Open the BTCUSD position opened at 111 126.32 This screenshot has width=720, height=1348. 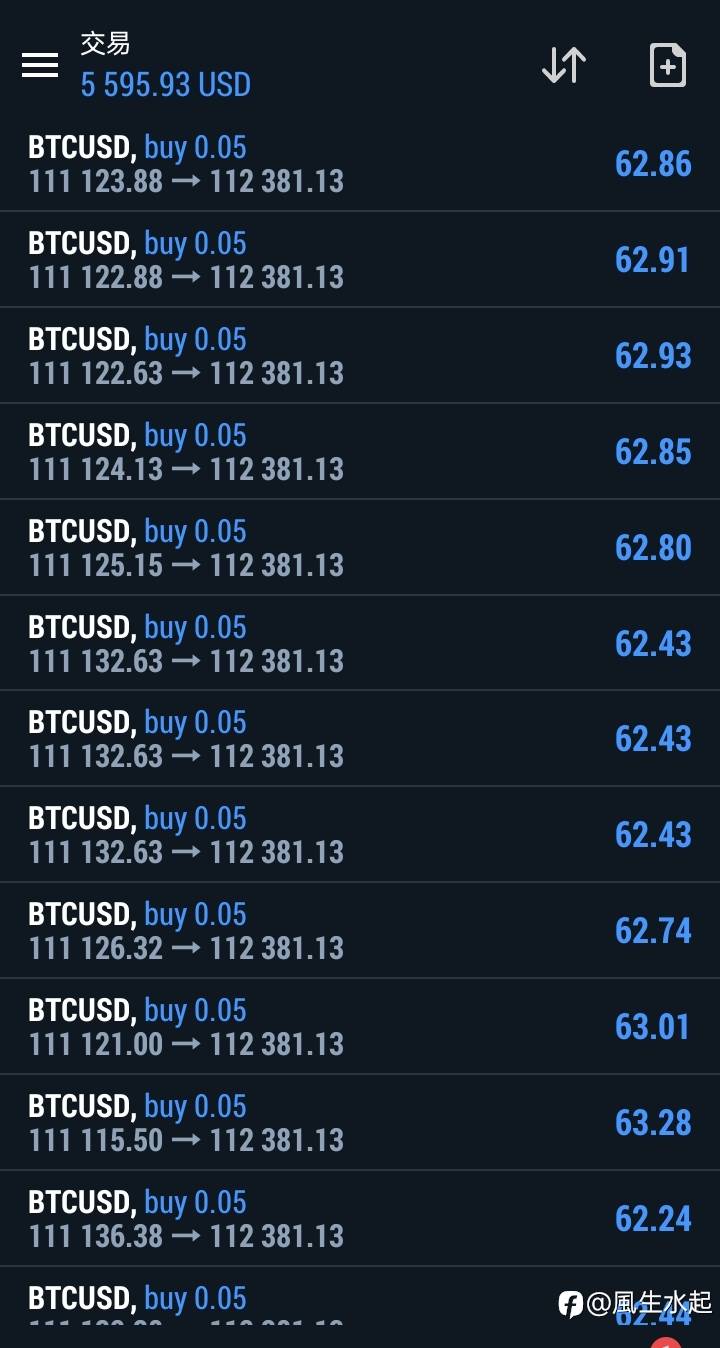coord(360,931)
